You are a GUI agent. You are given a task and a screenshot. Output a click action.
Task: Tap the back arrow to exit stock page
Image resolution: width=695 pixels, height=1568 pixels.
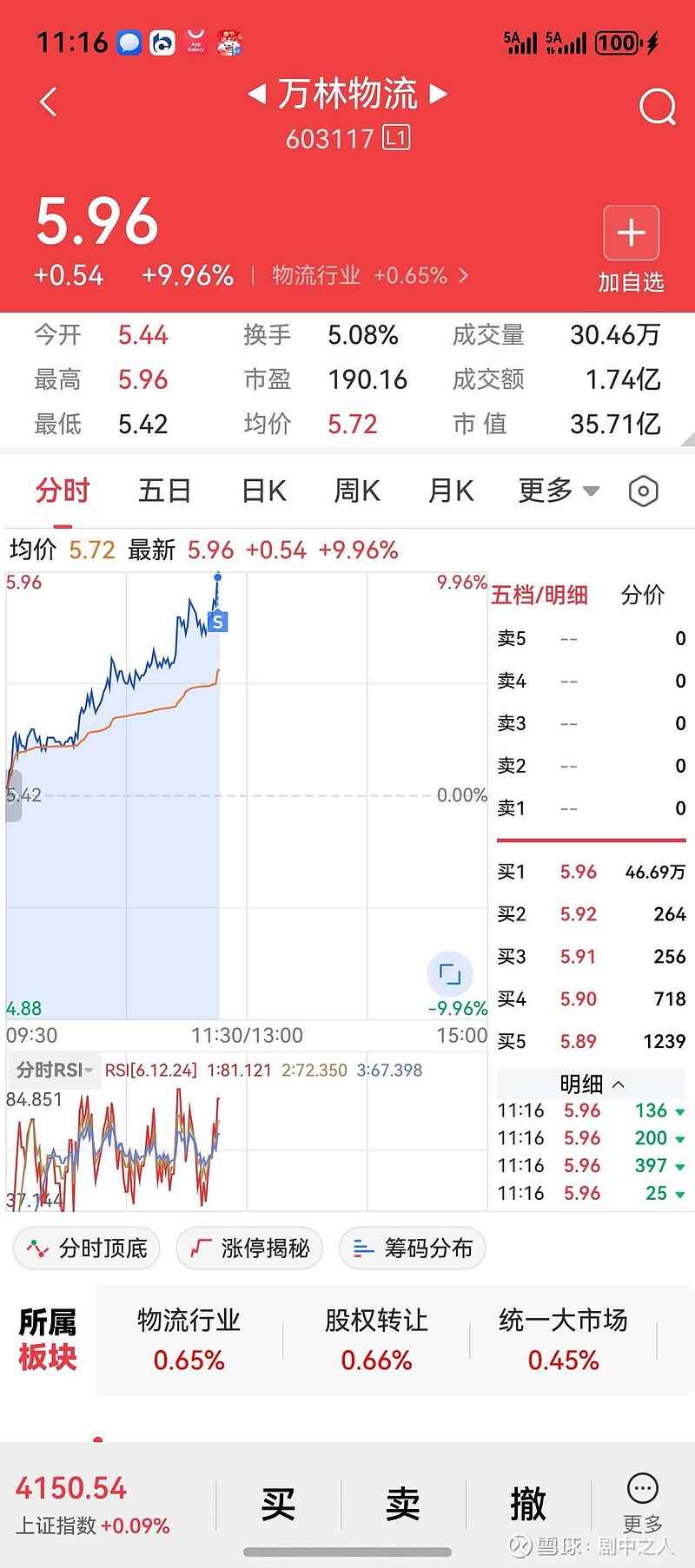tap(48, 102)
